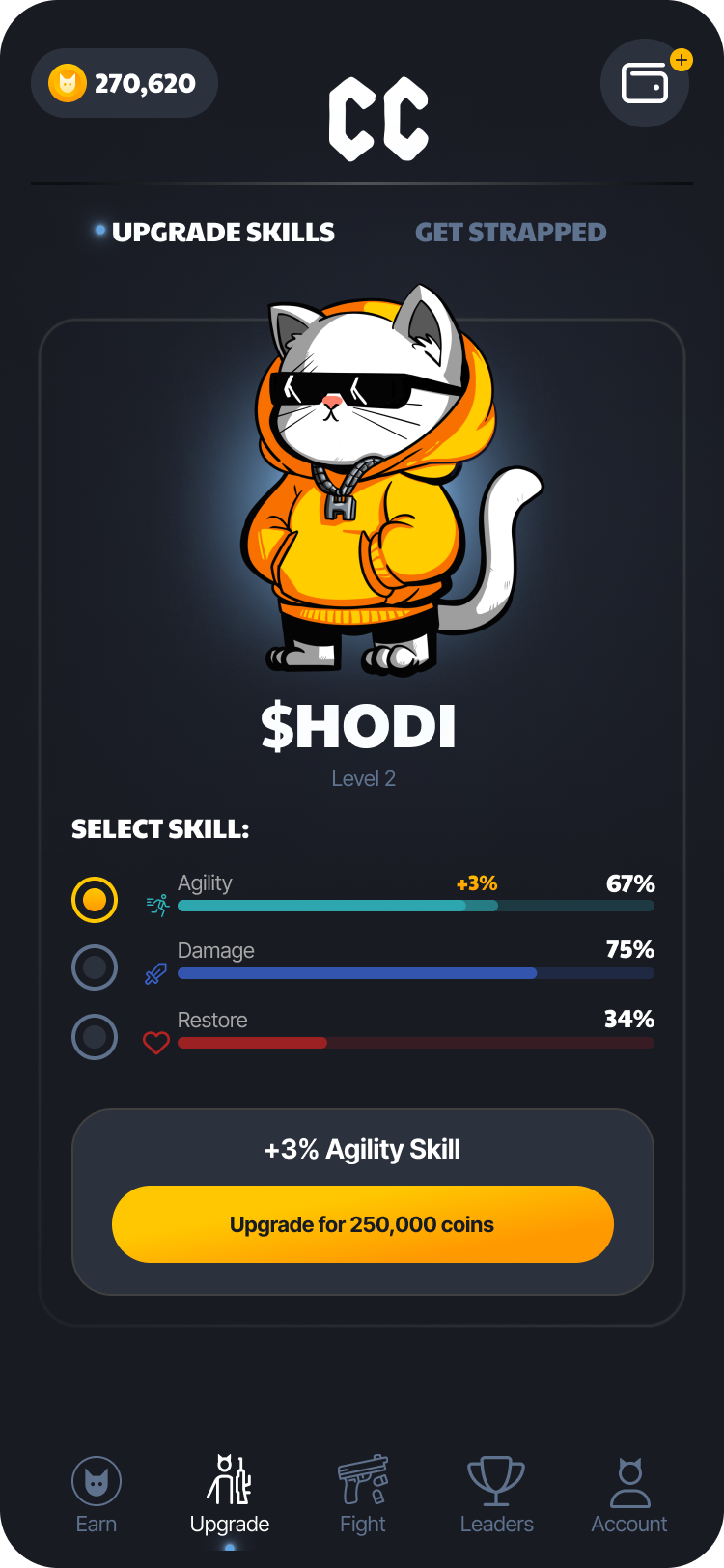Open the wallet icon
This screenshot has width=724, height=1568.
tap(645, 83)
